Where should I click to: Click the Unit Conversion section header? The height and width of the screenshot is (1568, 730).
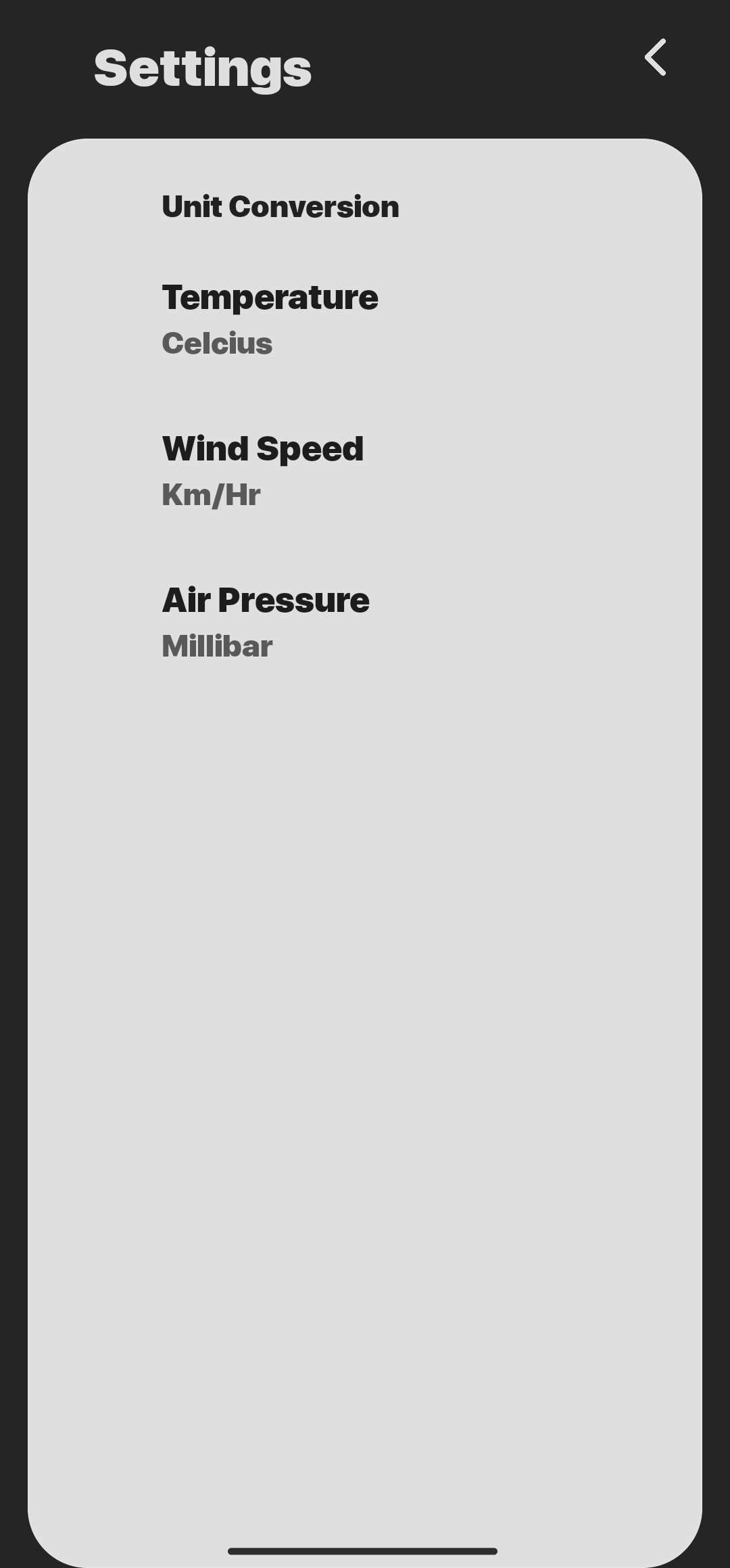[x=280, y=206]
